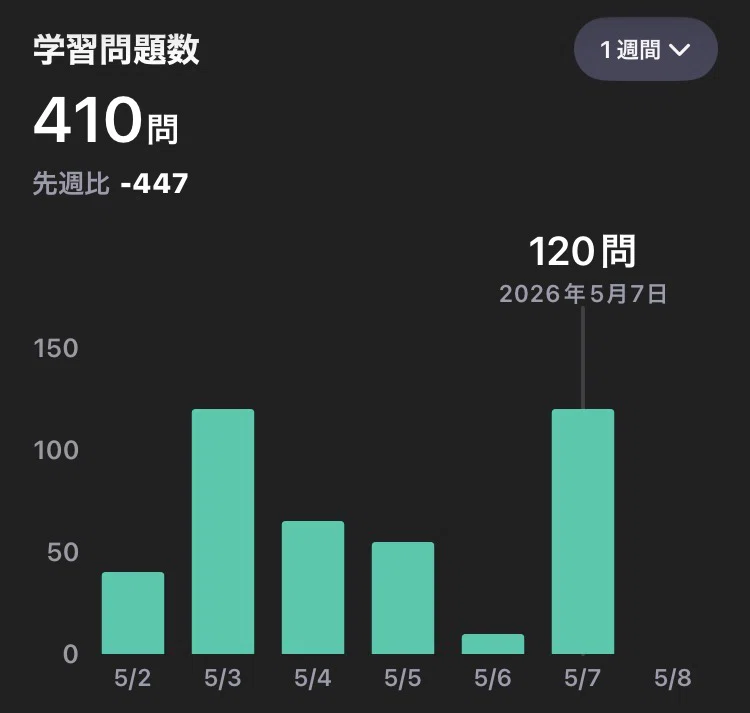
Task: Select the highlighted 5/7 bar
Action: click(583, 531)
